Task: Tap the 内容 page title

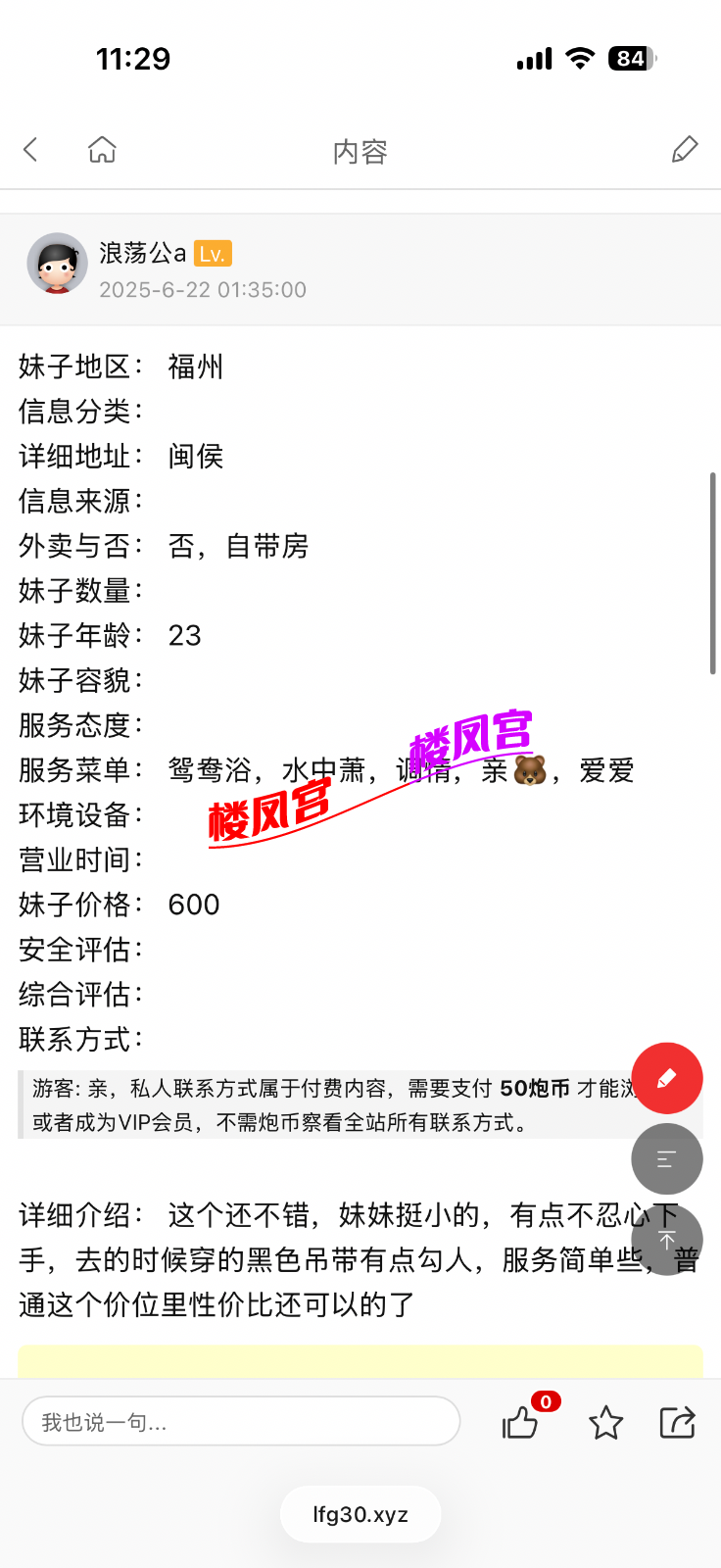Action: pyautogui.click(x=360, y=151)
